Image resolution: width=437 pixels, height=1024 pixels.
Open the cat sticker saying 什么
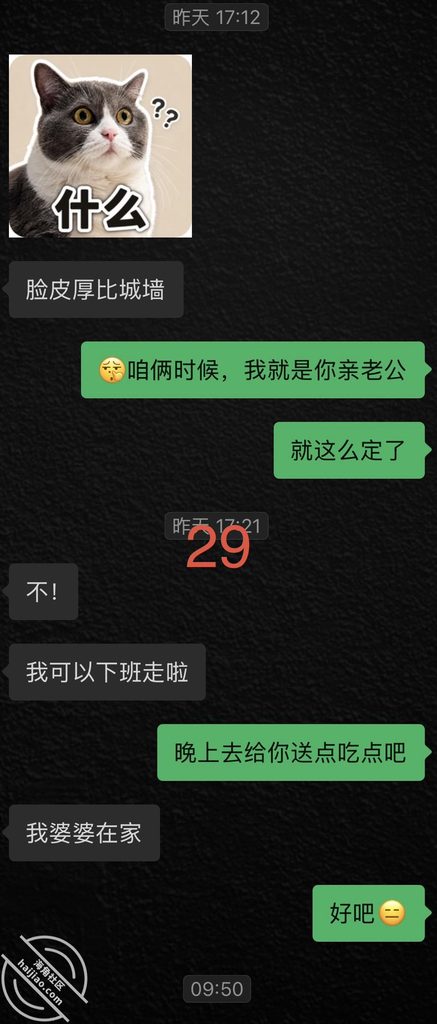pos(100,146)
